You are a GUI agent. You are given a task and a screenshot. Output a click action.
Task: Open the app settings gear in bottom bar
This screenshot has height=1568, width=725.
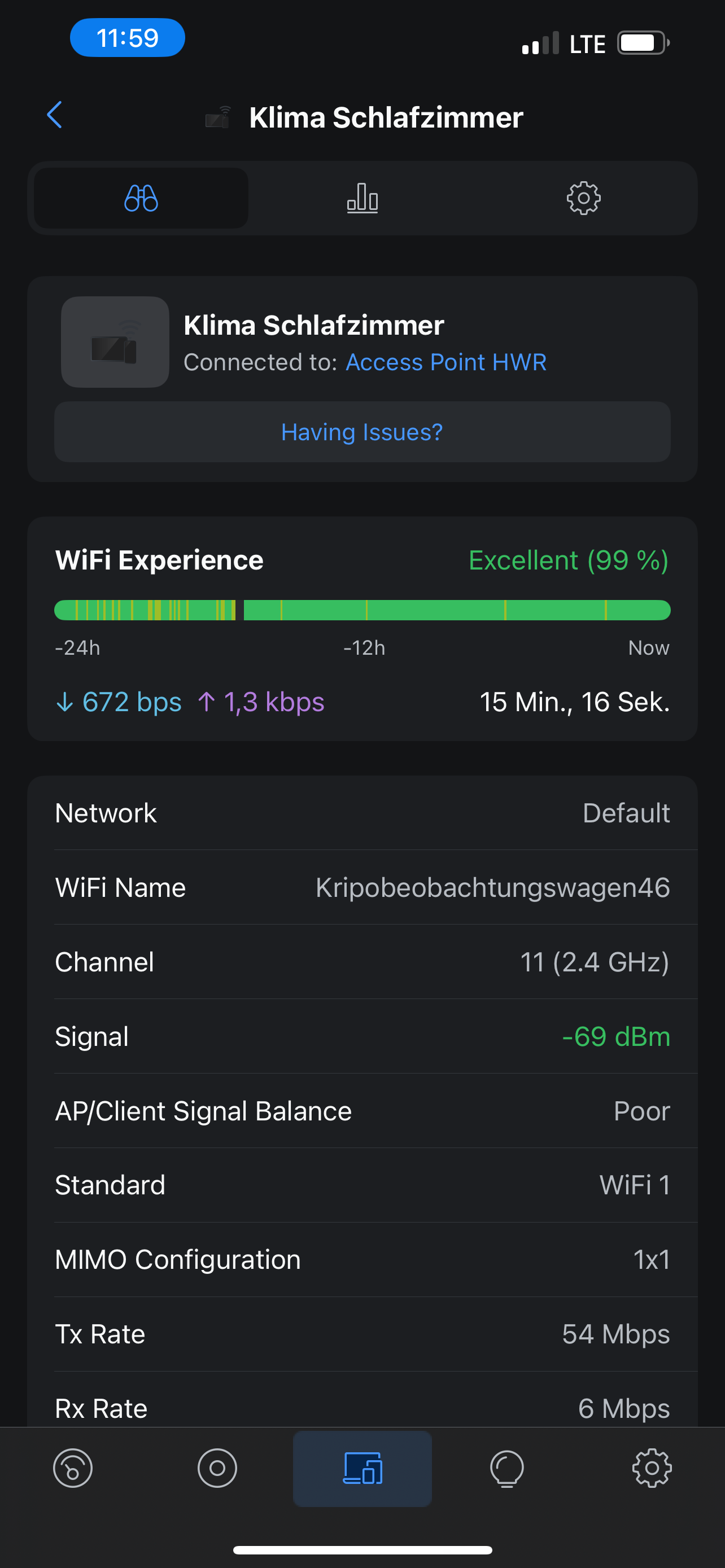click(x=652, y=1468)
